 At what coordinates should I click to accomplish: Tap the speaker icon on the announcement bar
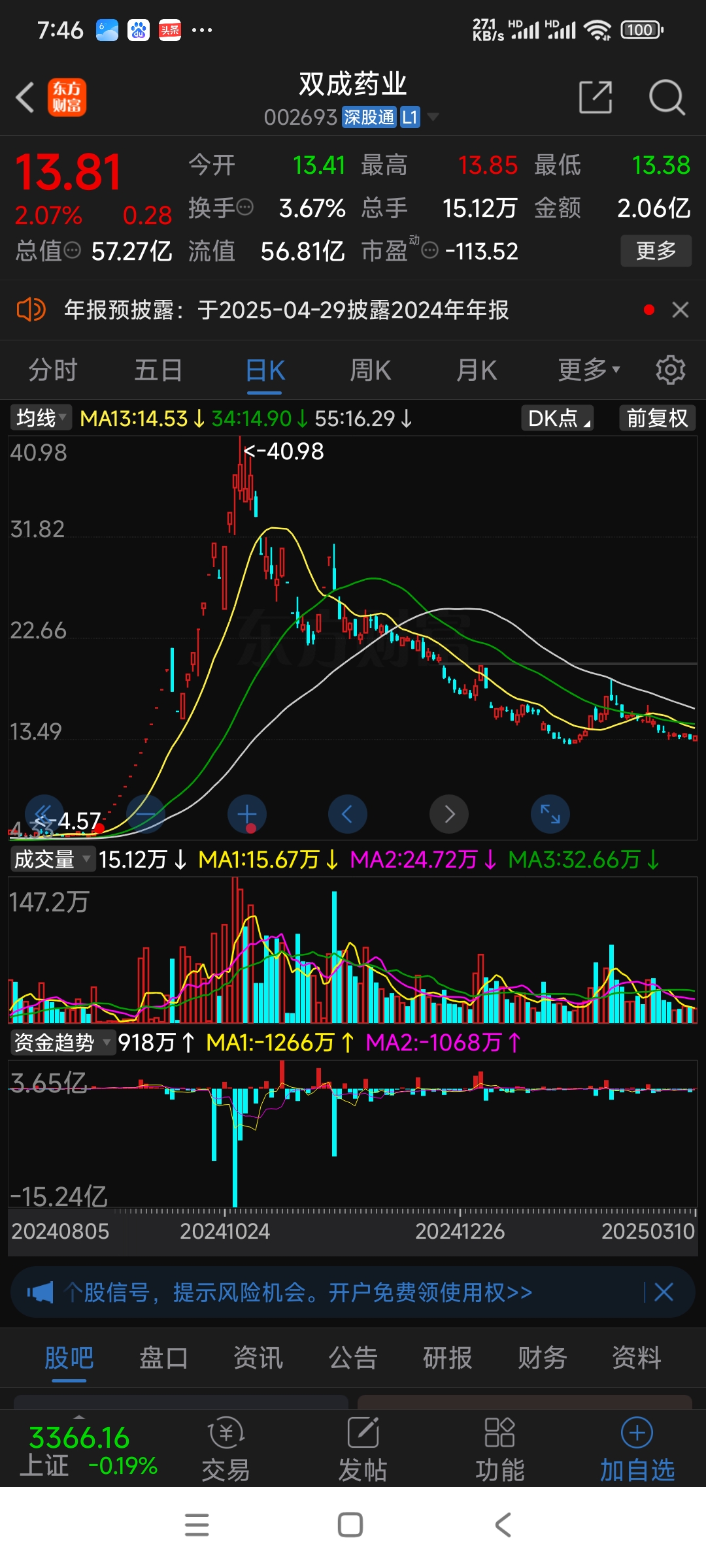coord(31,311)
